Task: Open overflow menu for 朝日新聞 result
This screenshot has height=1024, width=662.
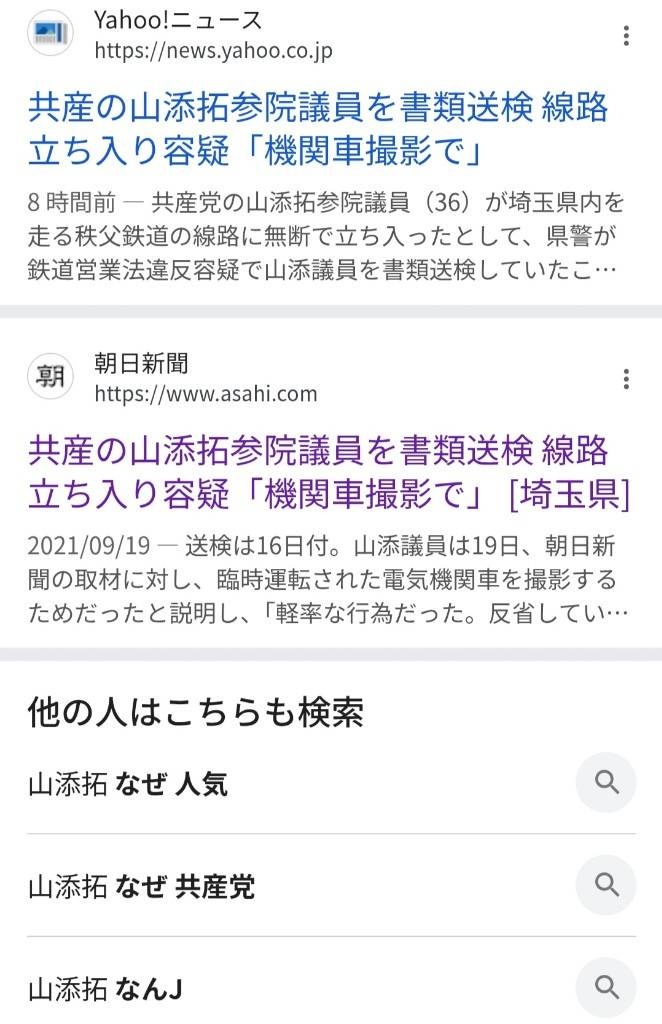Action: click(626, 379)
